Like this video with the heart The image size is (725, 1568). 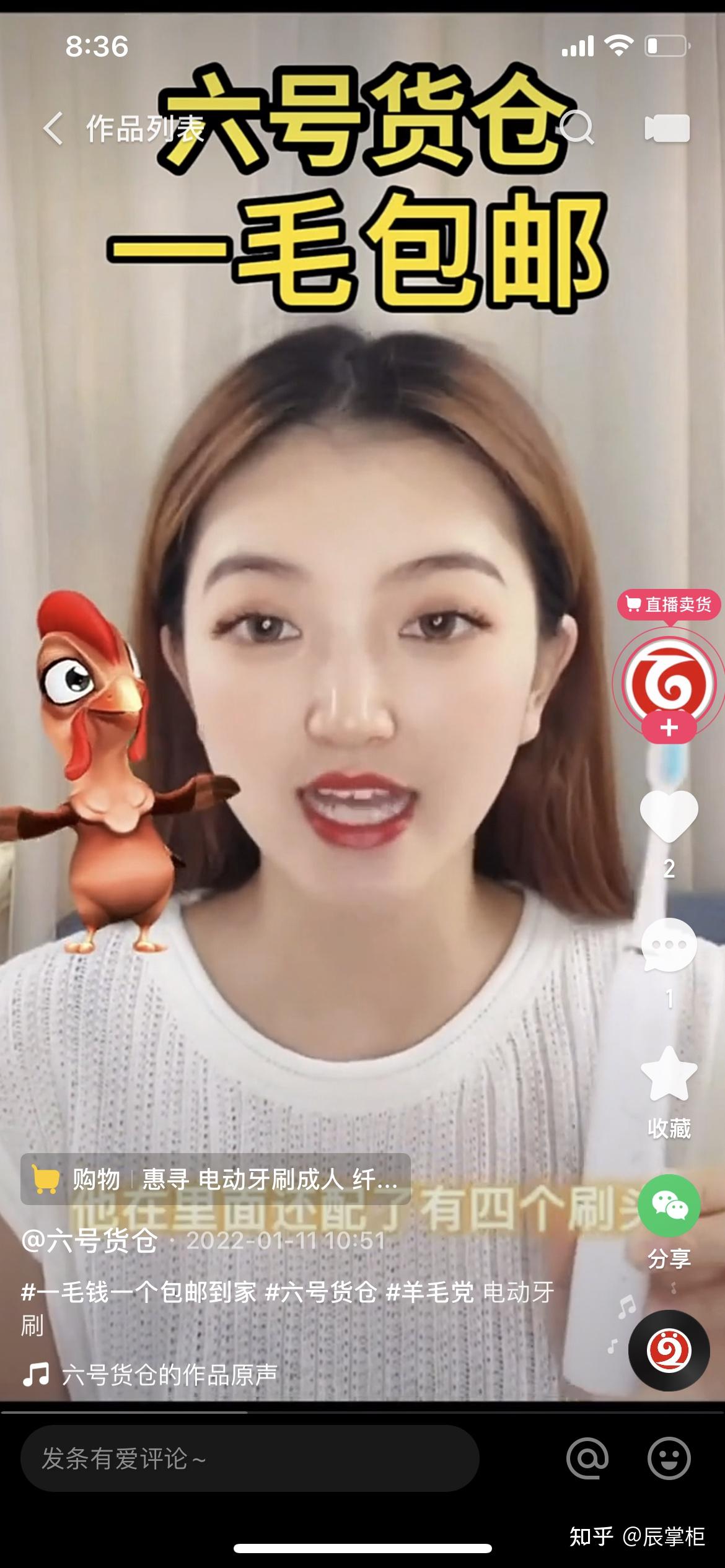(669, 816)
